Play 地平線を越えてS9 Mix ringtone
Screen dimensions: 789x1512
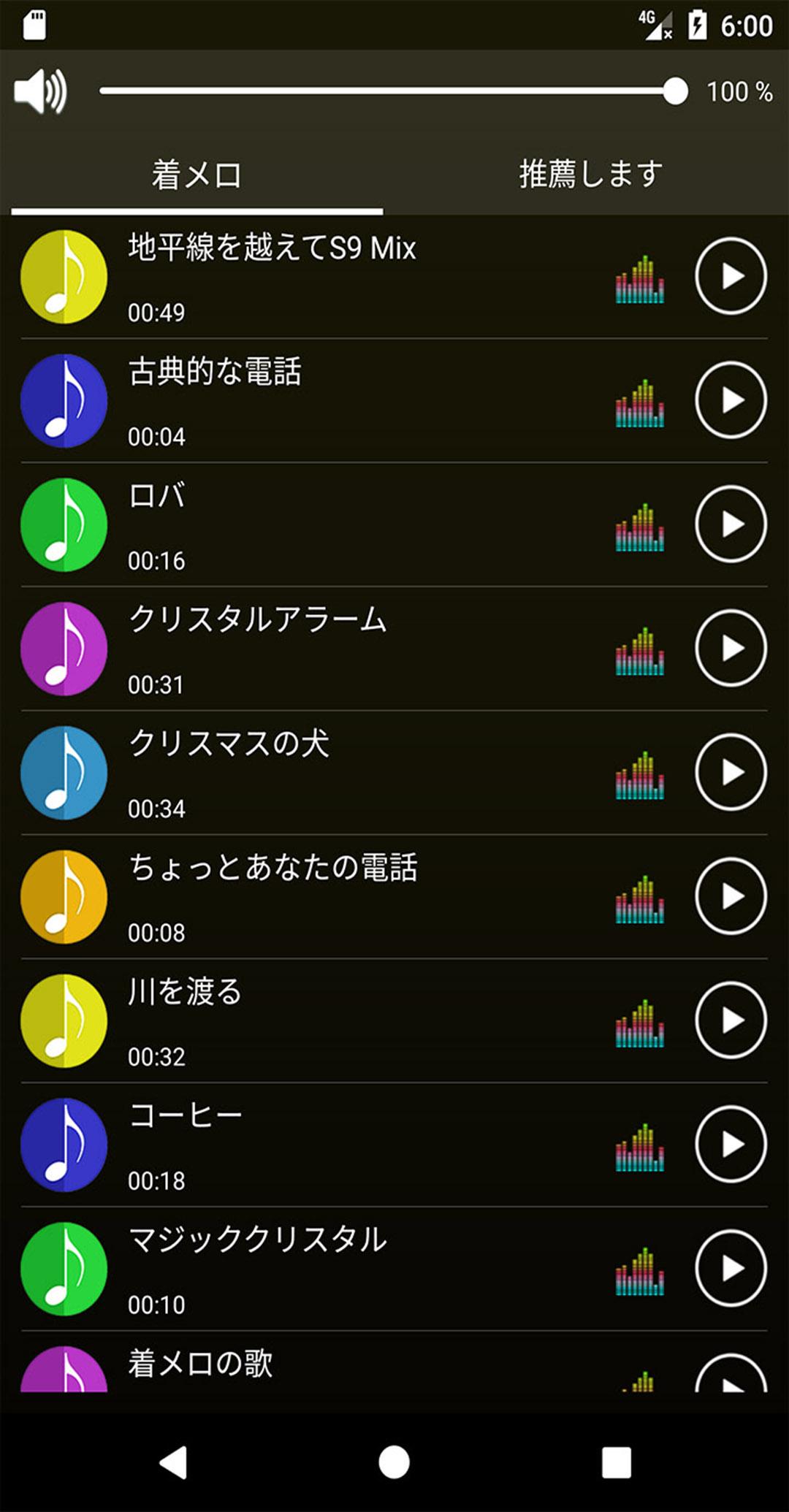tap(731, 276)
